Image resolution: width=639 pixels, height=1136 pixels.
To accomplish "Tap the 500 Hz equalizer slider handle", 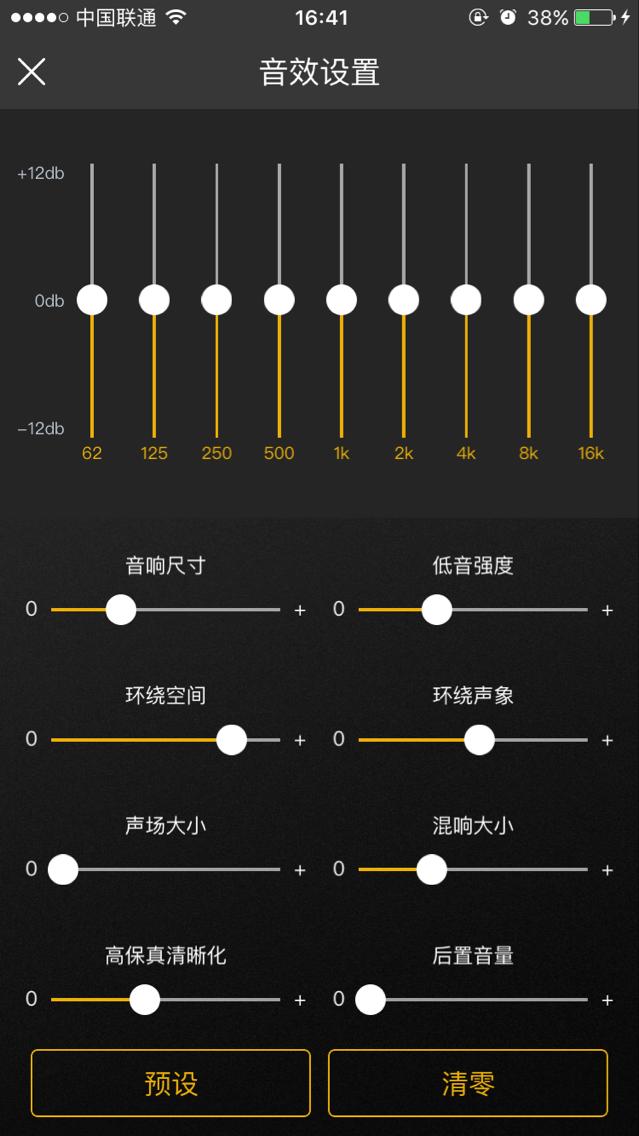I will pos(279,299).
